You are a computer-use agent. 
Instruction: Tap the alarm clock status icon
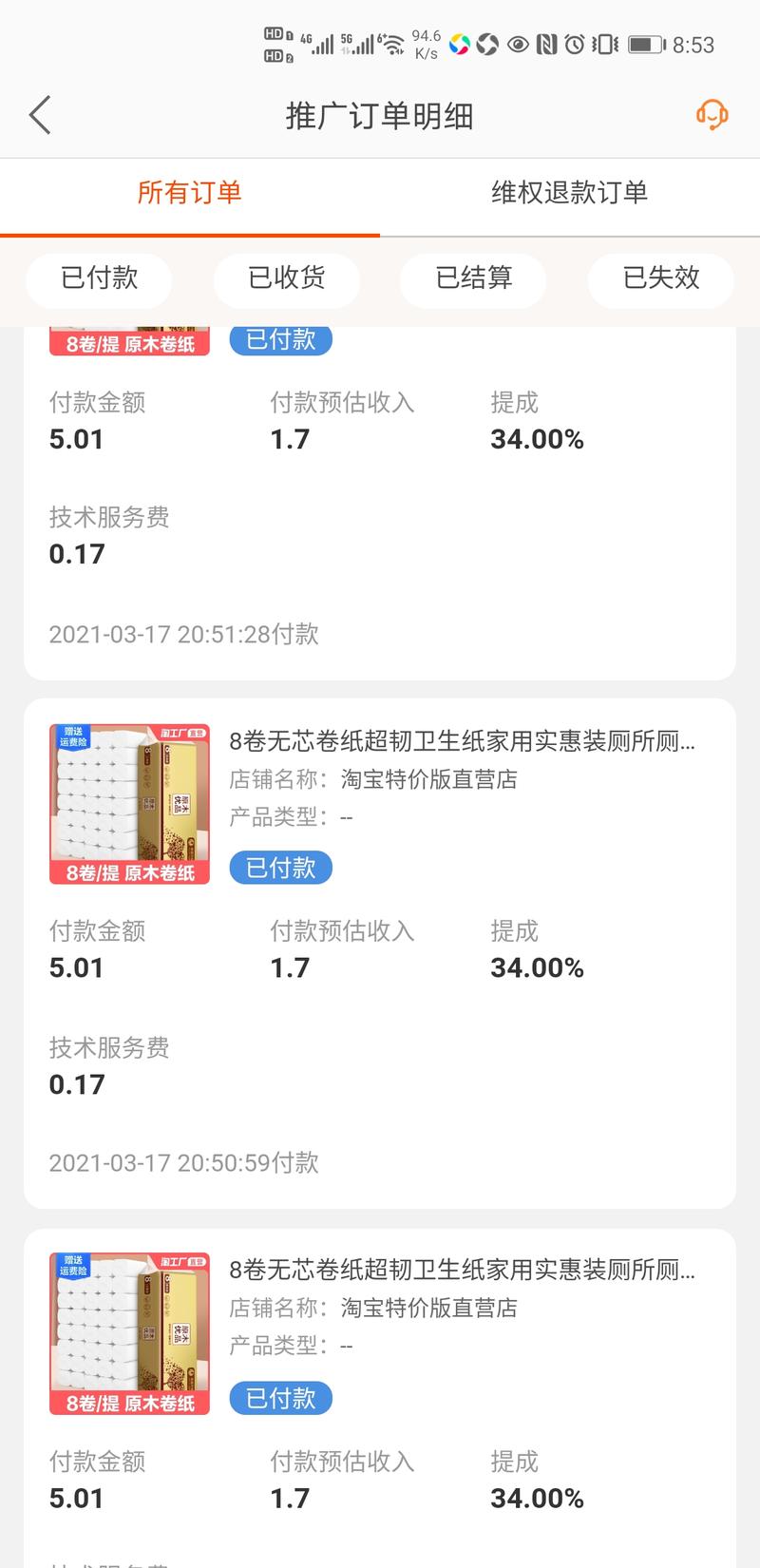coord(573,45)
